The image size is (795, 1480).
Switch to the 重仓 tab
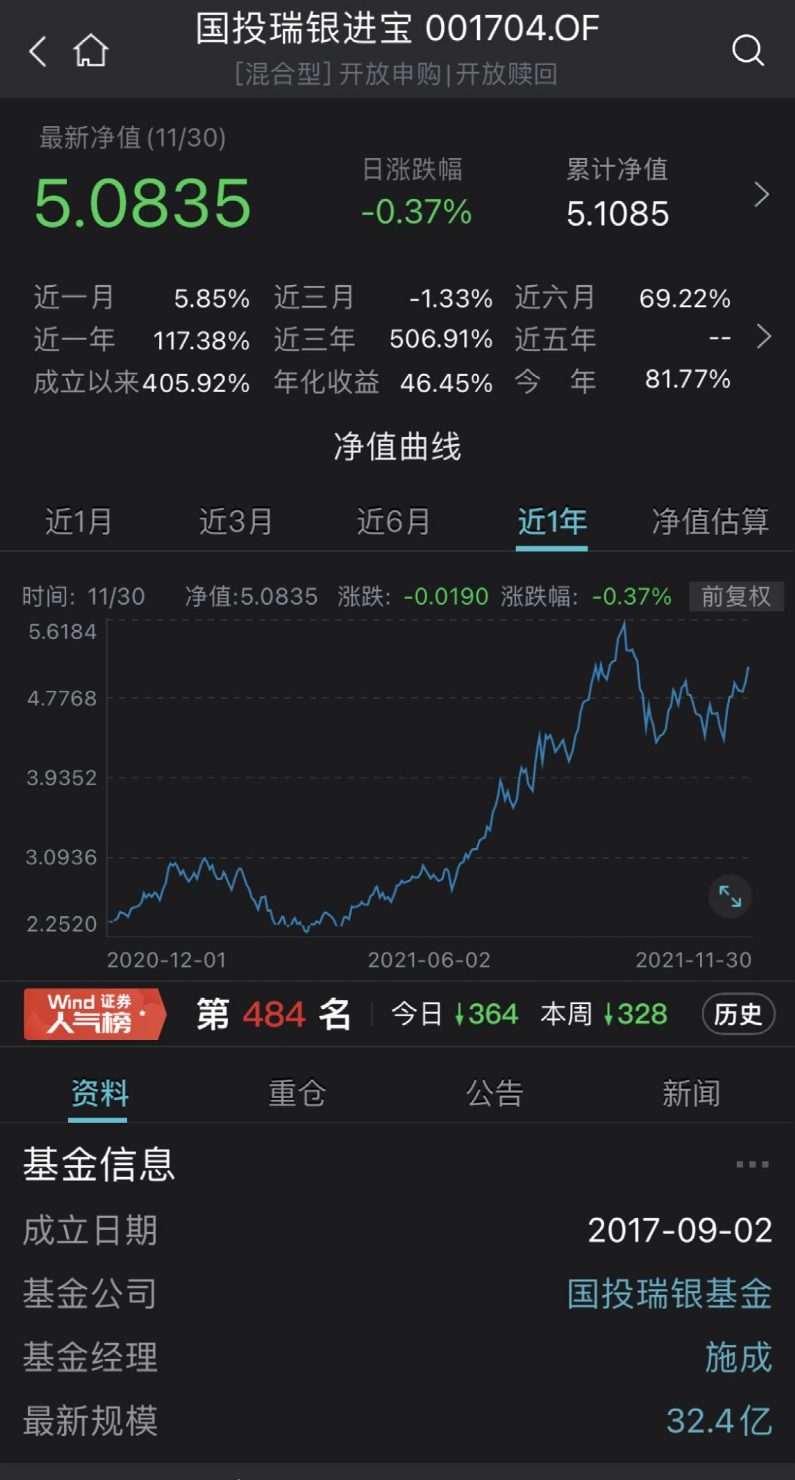click(297, 1093)
